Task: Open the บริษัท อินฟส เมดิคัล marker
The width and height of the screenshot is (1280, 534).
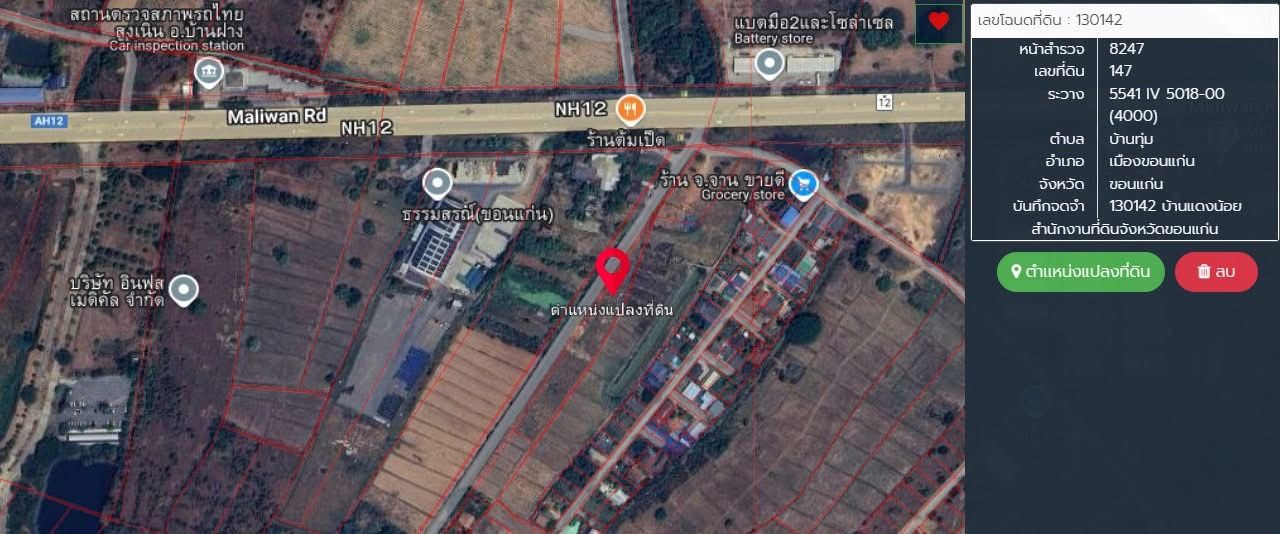Action: (182, 289)
